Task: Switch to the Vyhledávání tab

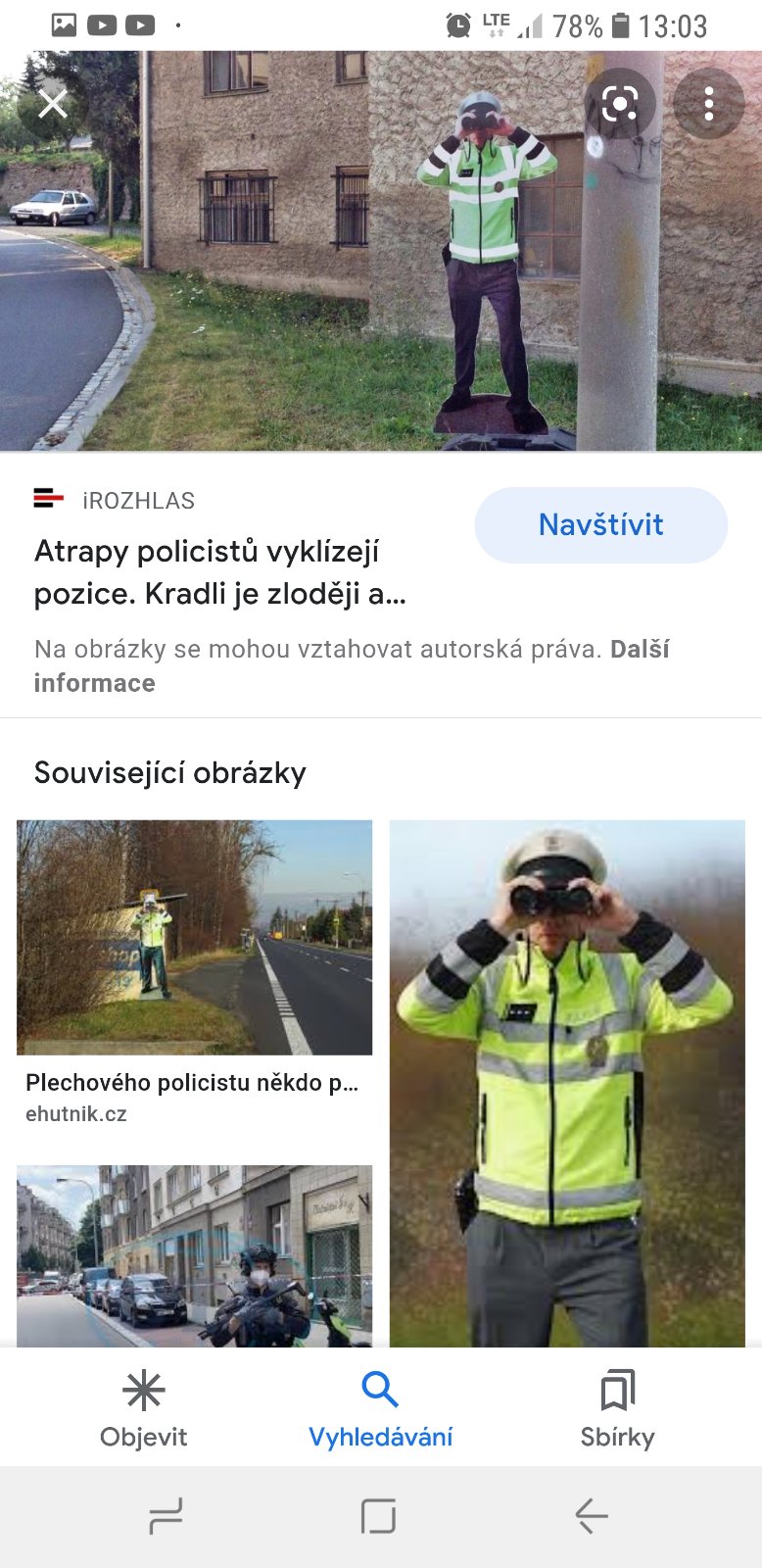Action: tap(380, 1409)
